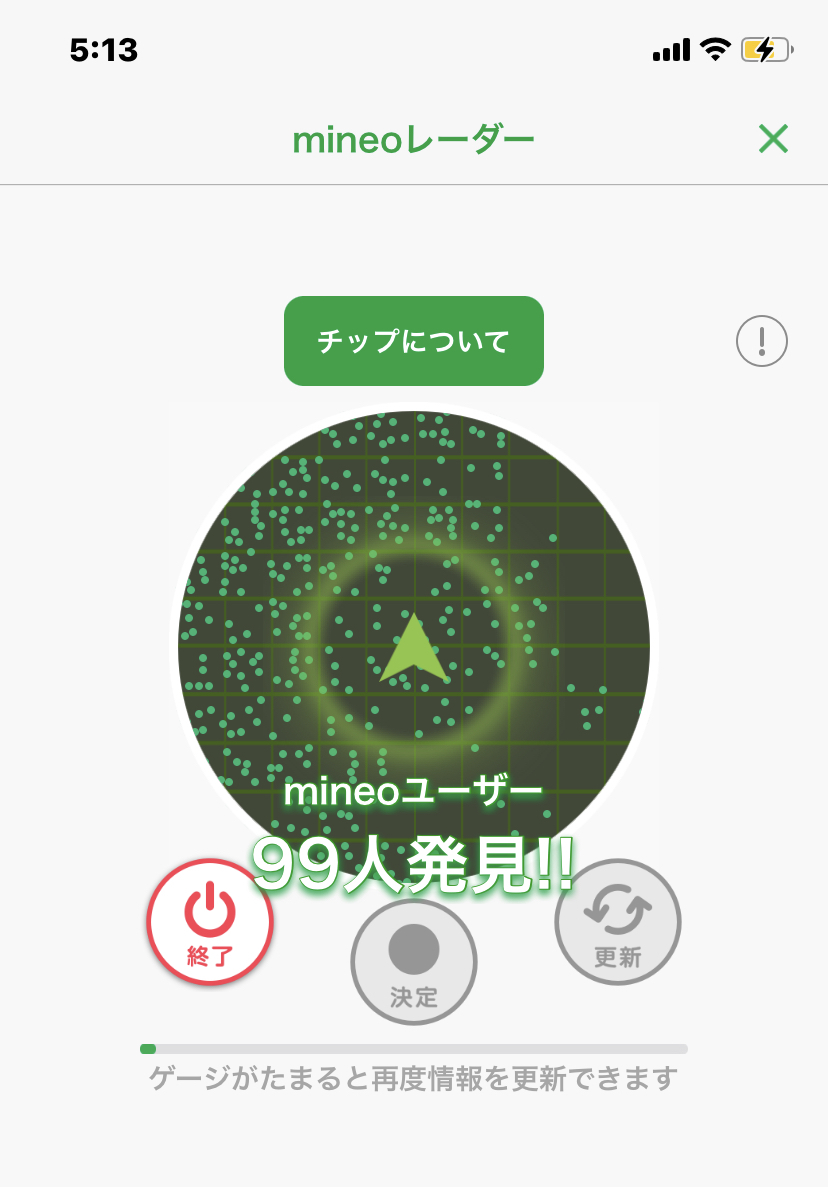Image resolution: width=828 pixels, height=1187 pixels.
Task: Tap the red 終了 power button
Action: point(210,922)
